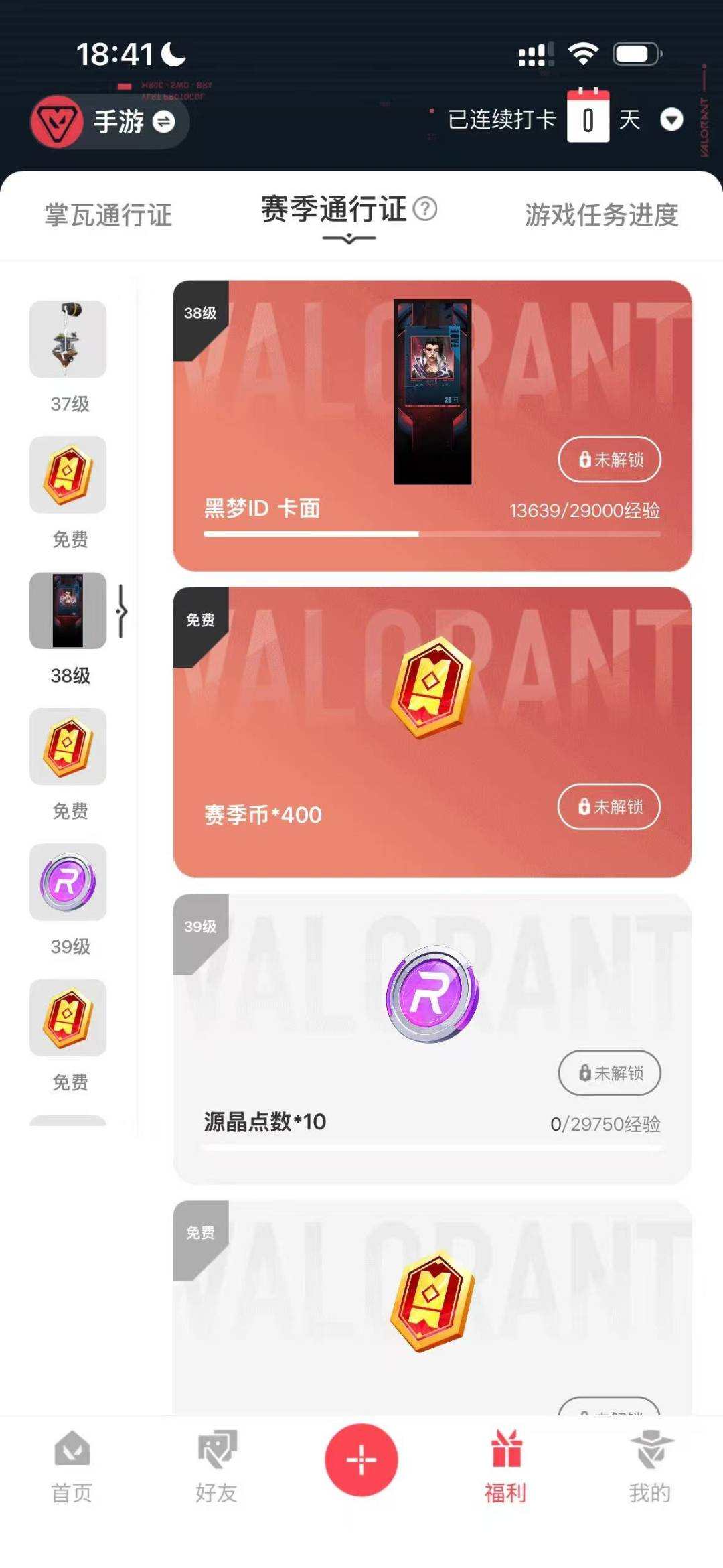The width and height of the screenshot is (723, 1568).
Task: Tap the VALORANT logo avatar beside 手游
Action: click(x=57, y=121)
